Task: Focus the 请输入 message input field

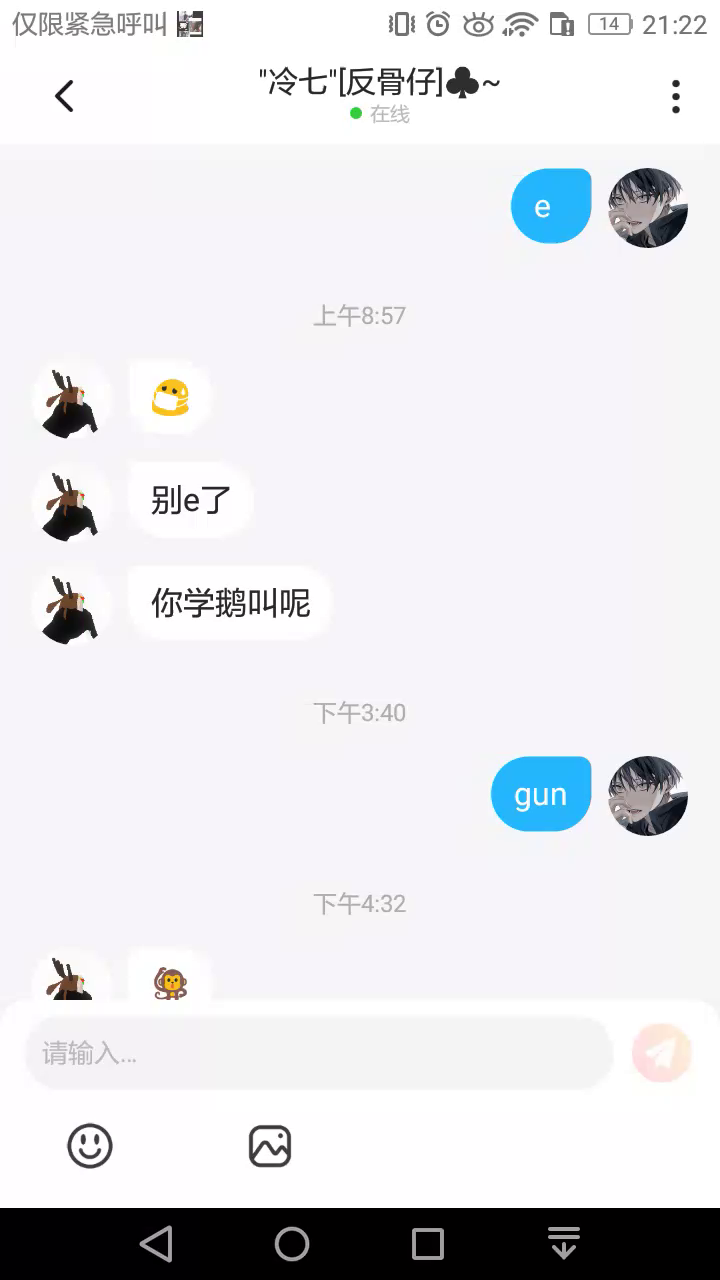Action: [x=318, y=1053]
